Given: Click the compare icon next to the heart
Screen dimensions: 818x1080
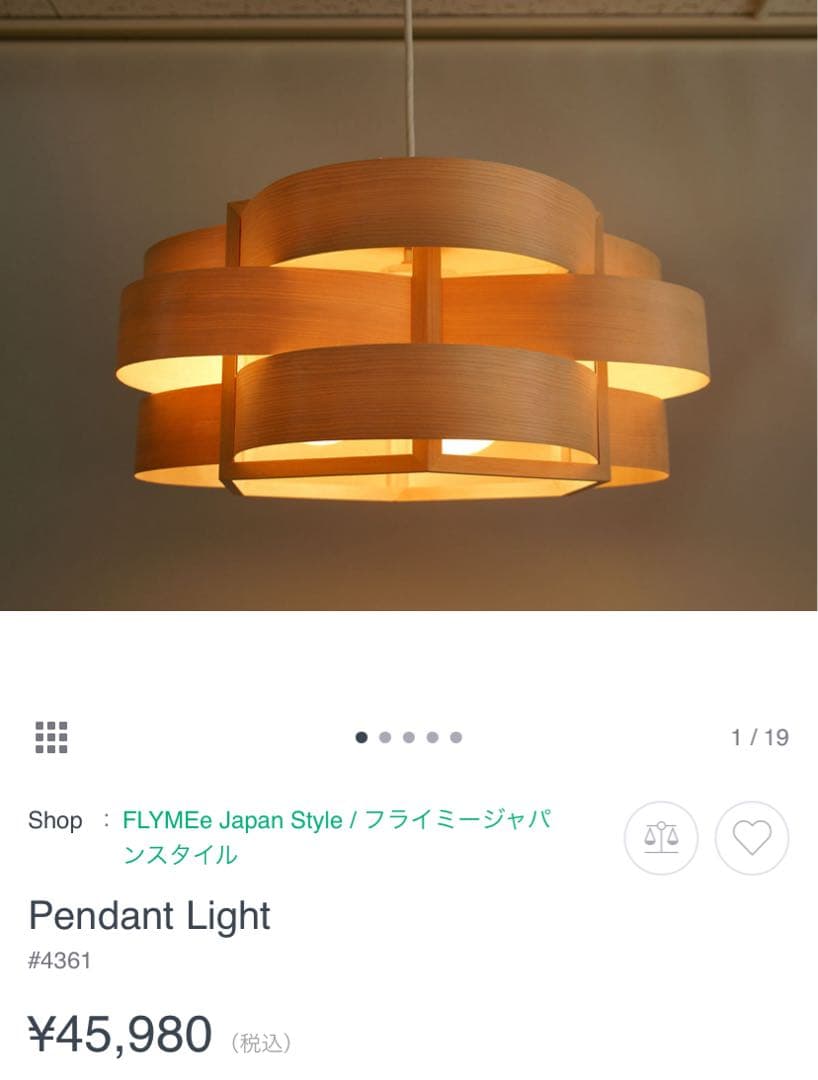Looking at the screenshot, I should 661,838.
